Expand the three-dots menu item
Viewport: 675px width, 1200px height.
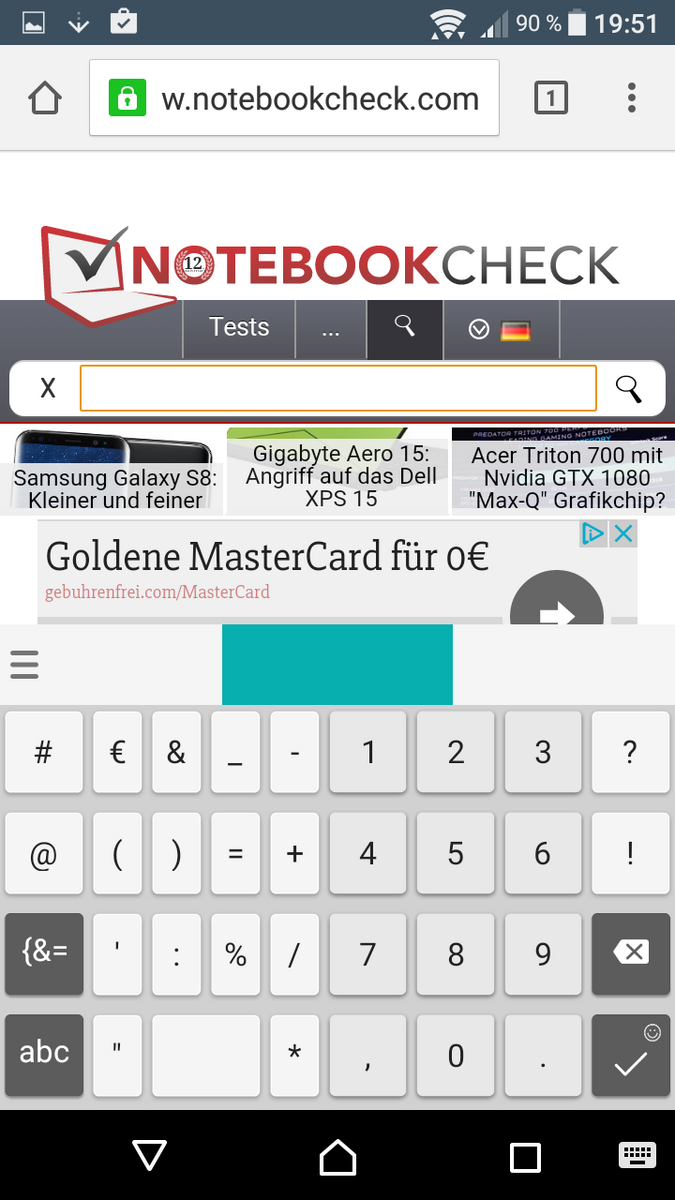(x=331, y=328)
